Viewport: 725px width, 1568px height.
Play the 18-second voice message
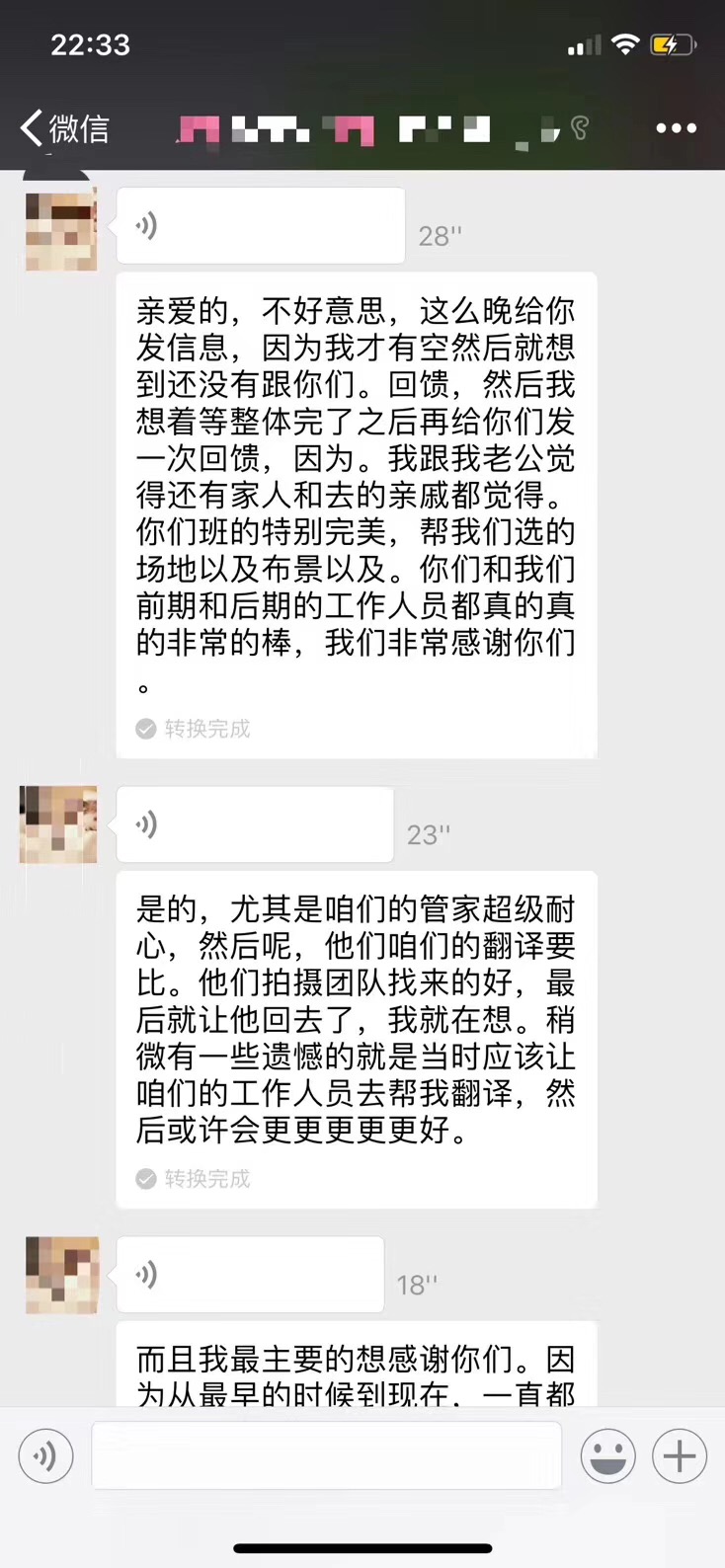[x=249, y=1275]
